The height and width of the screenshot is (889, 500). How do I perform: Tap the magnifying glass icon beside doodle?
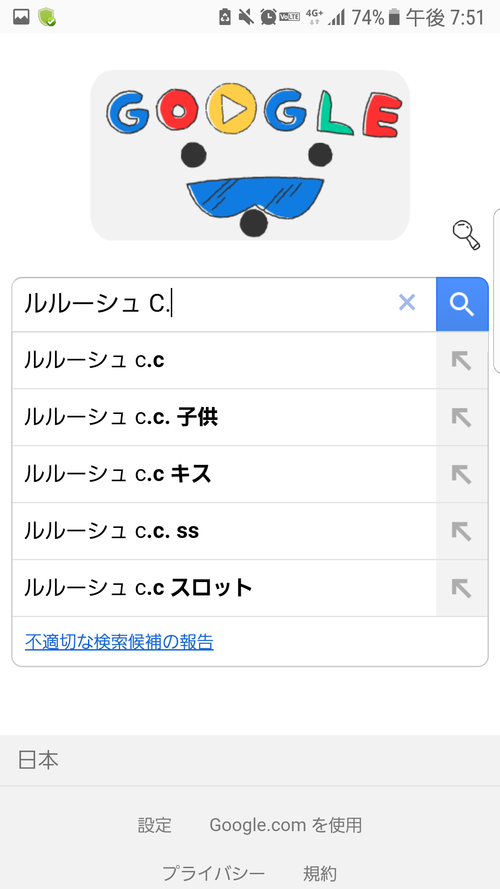(x=466, y=235)
